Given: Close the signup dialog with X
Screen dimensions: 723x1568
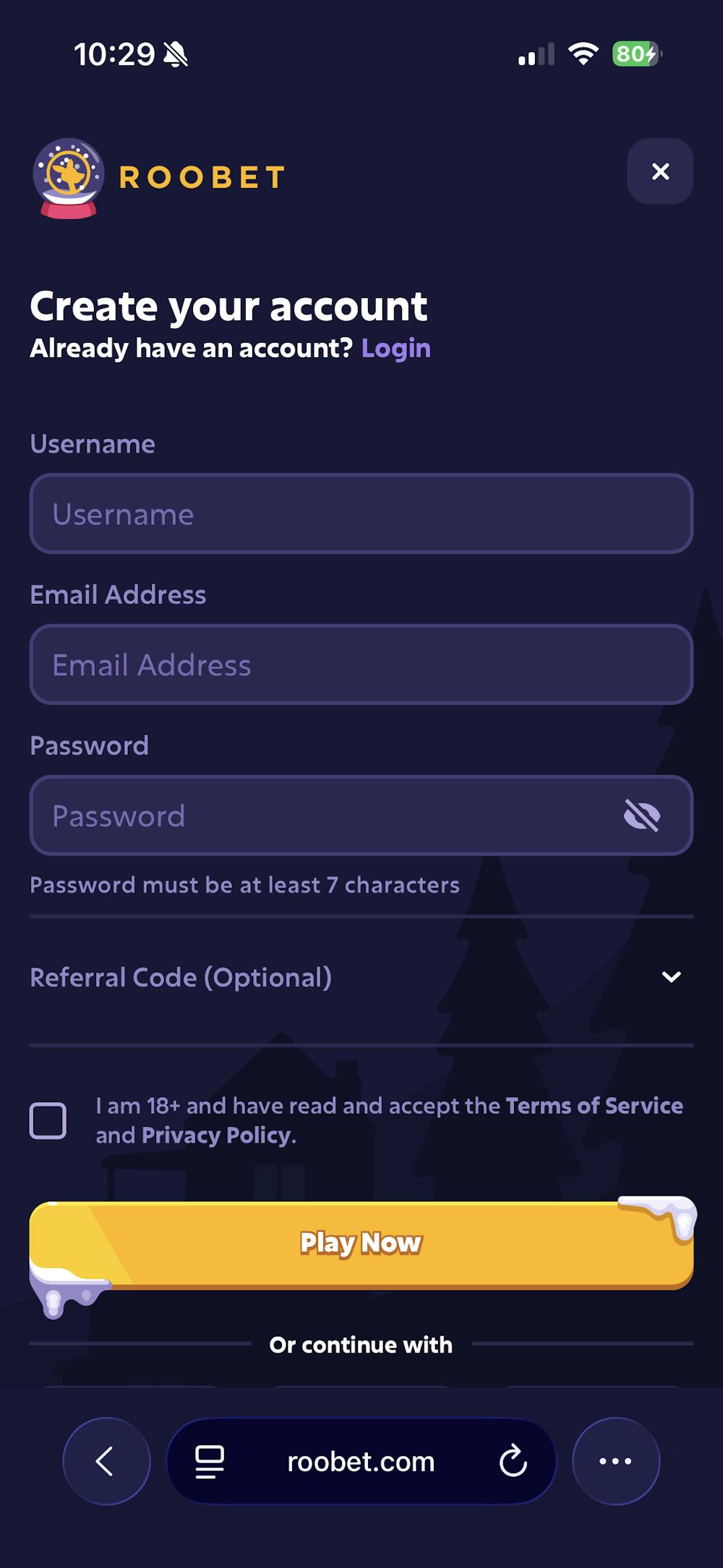Looking at the screenshot, I should [659, 172].
